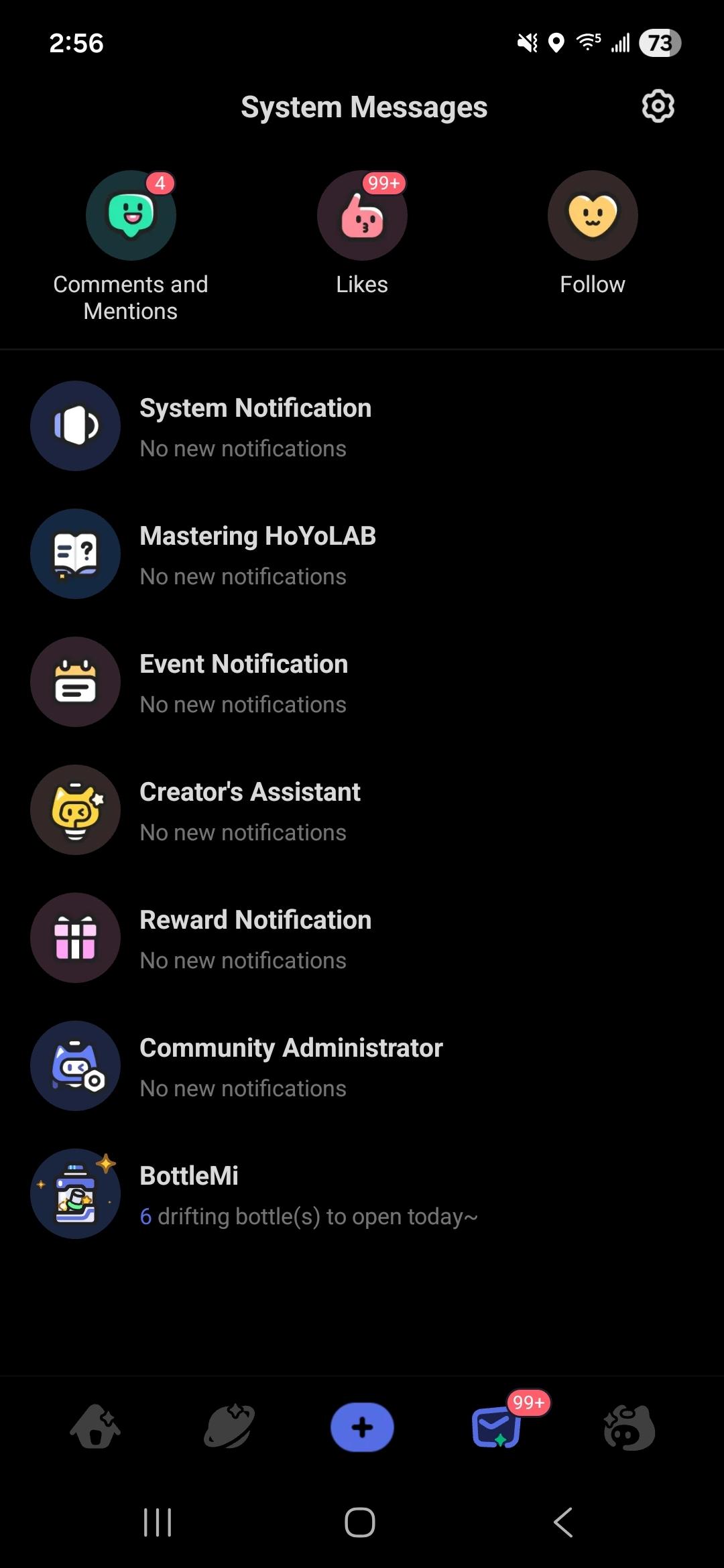Open the messages tab with 99+ badge
Viewport: 724px width, 1568px height.
coord(497,1427)
